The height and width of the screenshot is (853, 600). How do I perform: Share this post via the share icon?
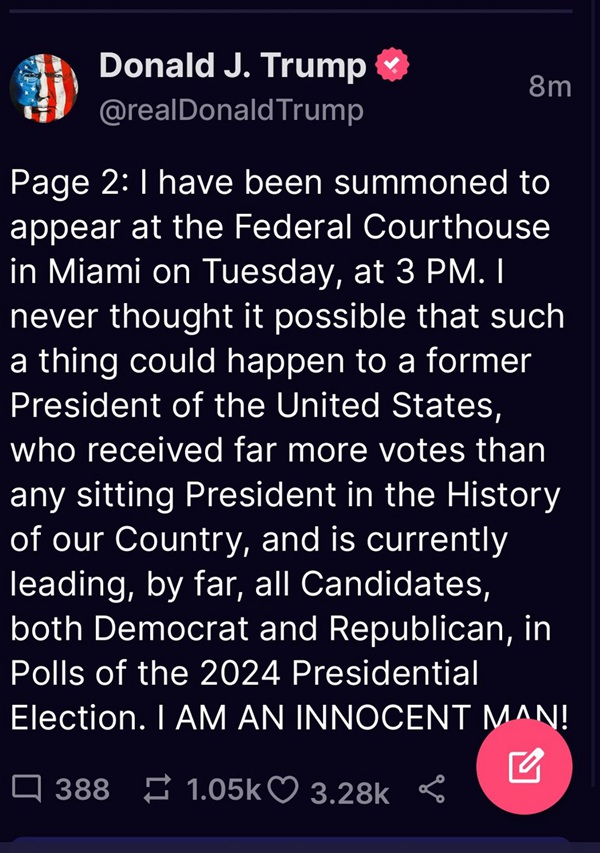tap(431, 790)
